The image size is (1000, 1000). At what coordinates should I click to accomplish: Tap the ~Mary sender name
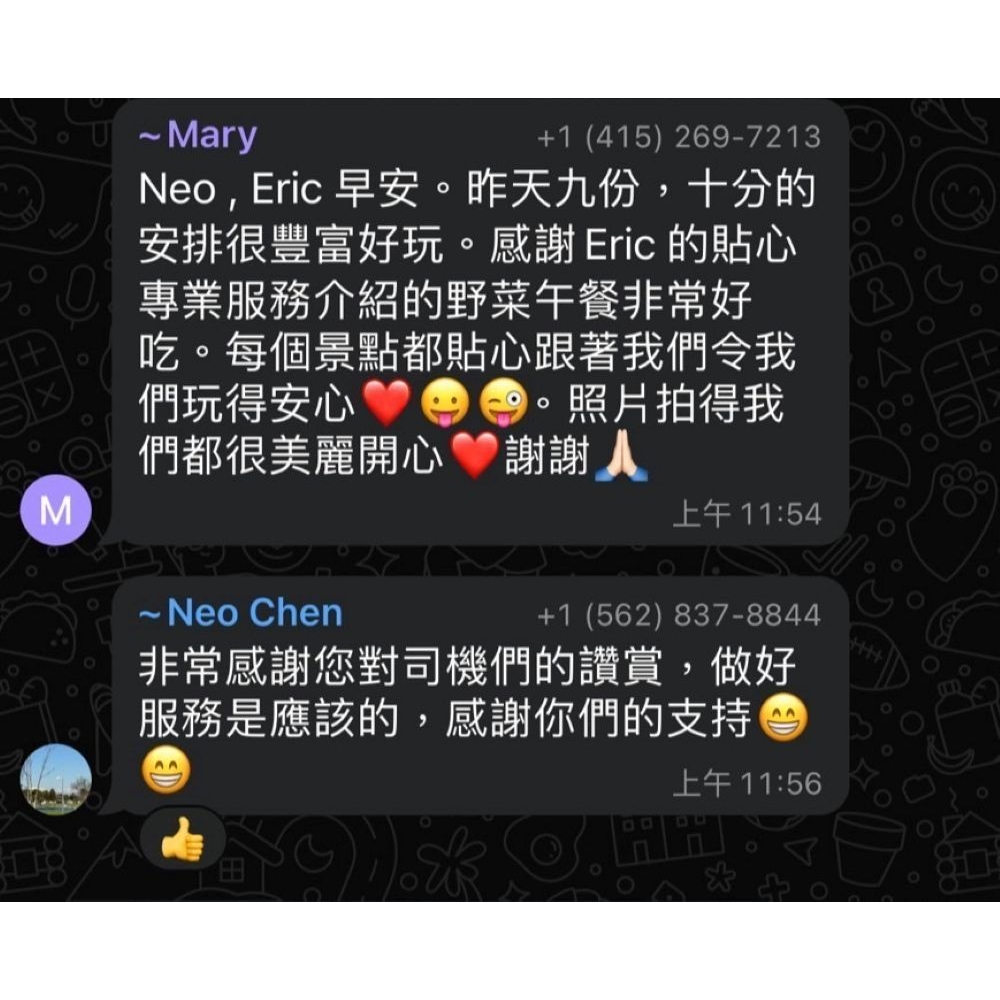point(198,135)
